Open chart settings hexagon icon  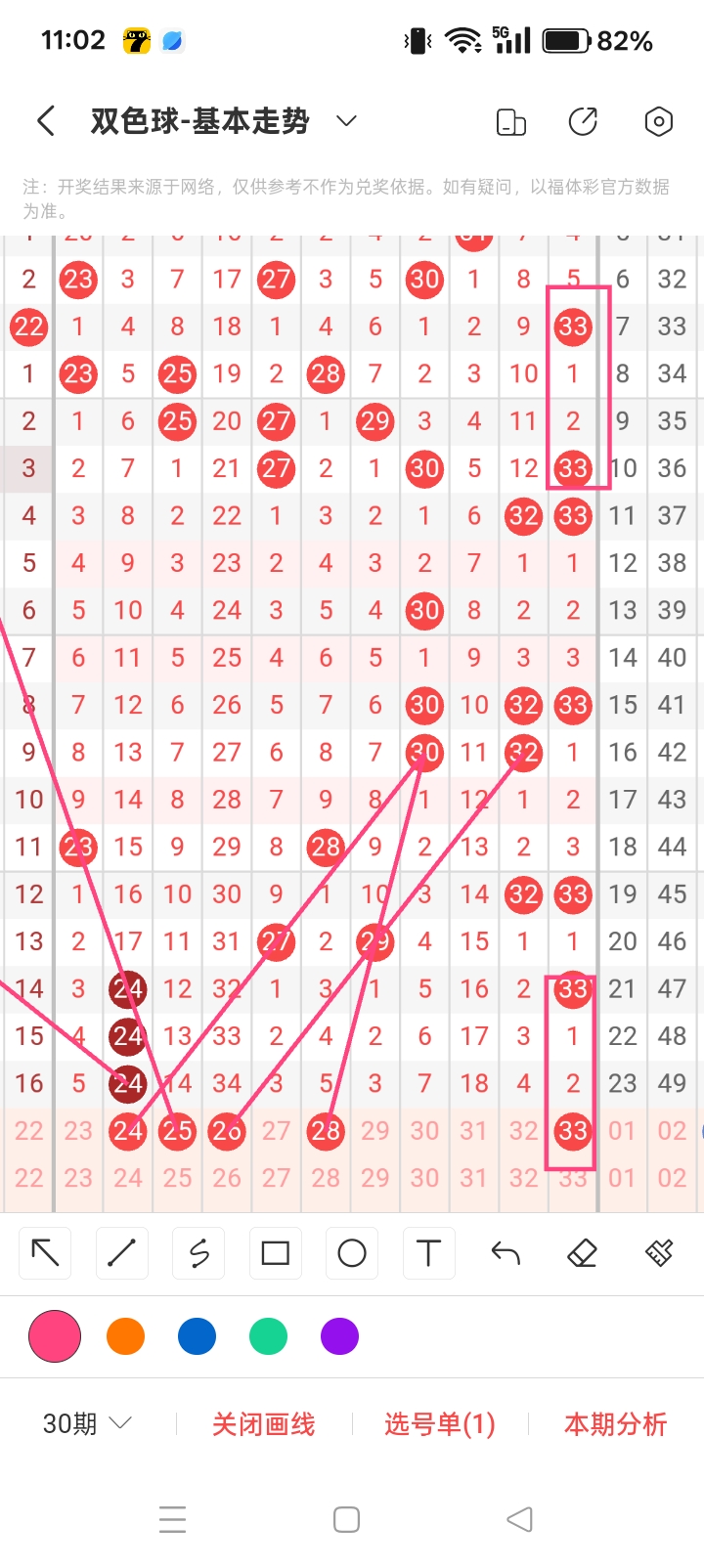click(659, 122)
